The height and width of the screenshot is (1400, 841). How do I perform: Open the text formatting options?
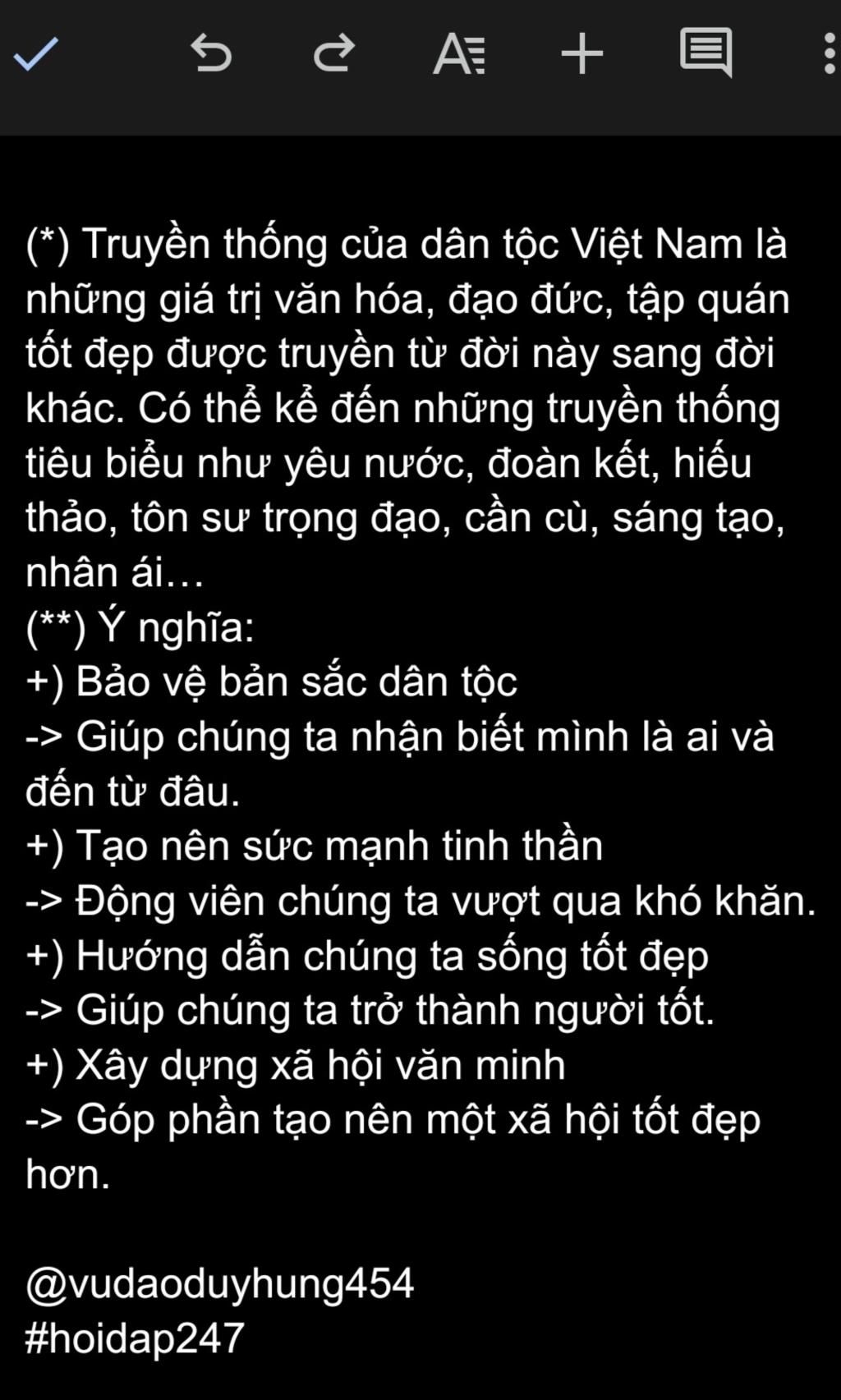(x=458, y=54)
